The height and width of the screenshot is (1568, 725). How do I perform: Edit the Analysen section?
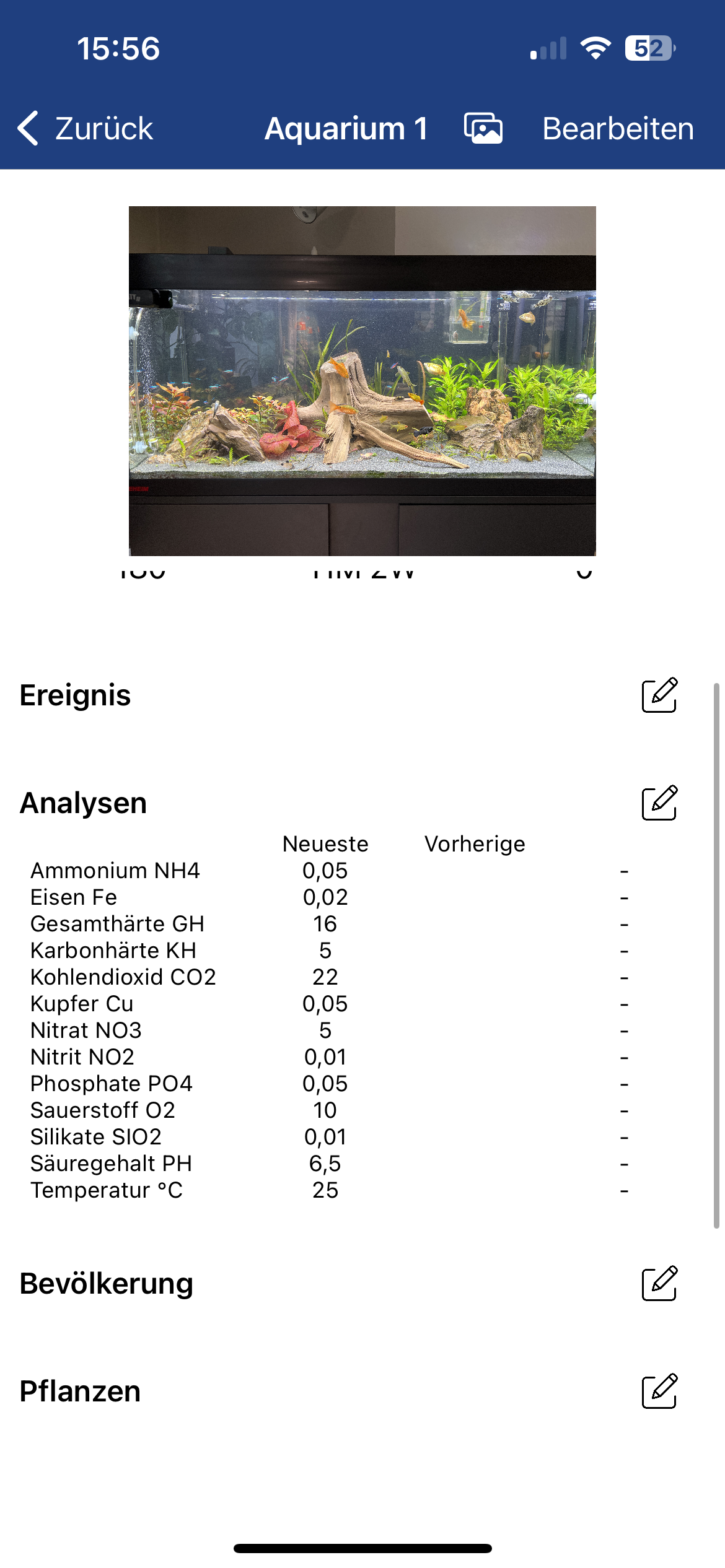659,803
